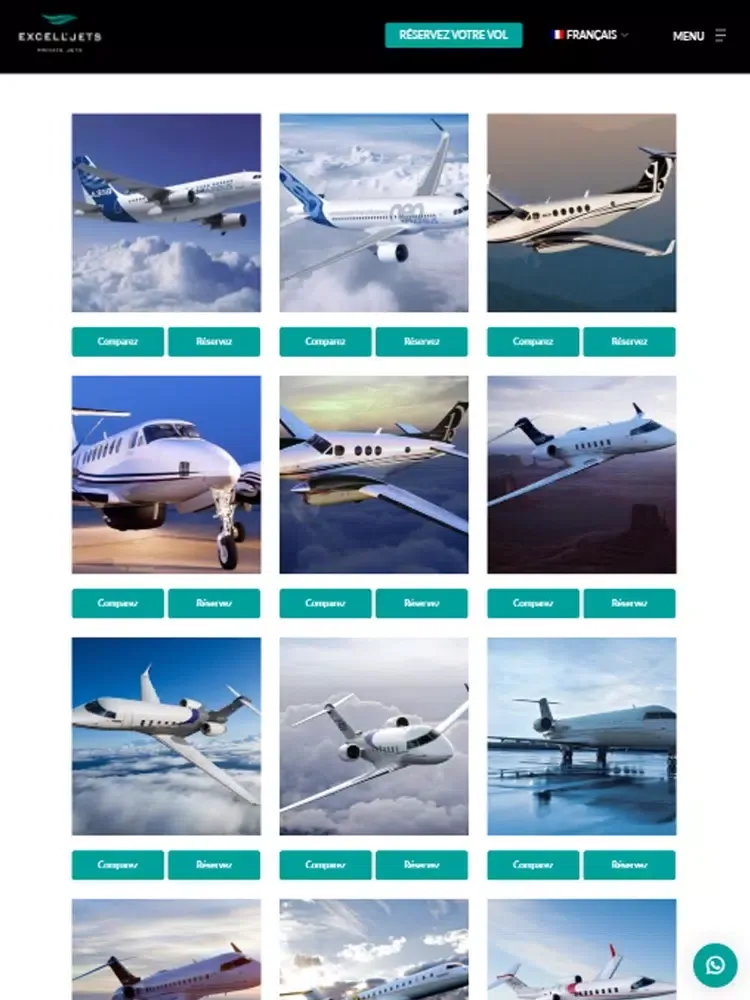Reserve the turboprop with black tail at dusk
Screen dimensions: 750x1000
pos(629,342)
